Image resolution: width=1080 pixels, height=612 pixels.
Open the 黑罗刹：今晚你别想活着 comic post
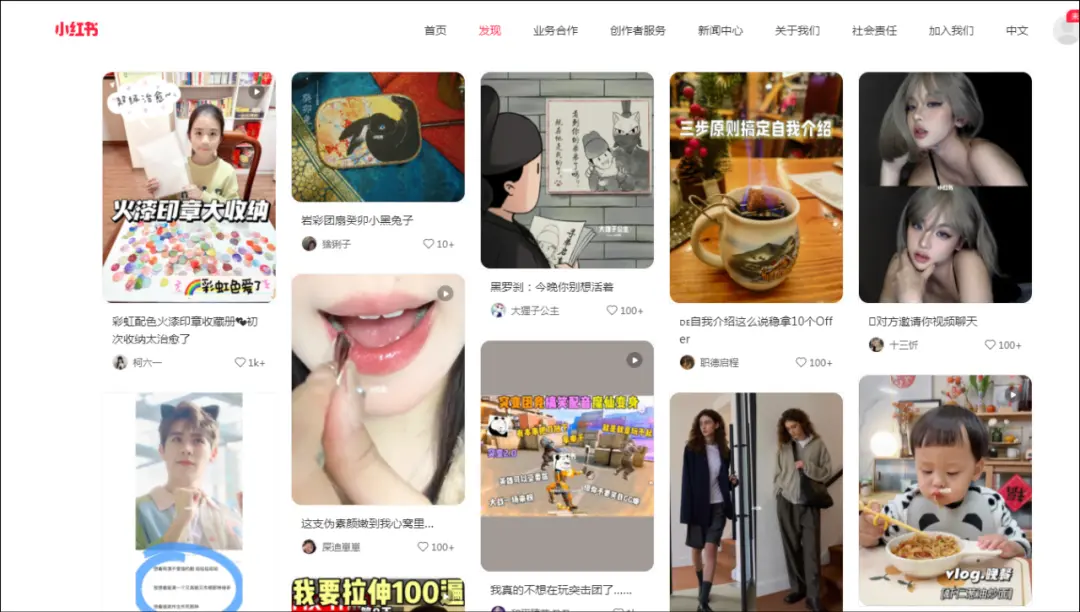pyautogui.click(x=567, y=170)
